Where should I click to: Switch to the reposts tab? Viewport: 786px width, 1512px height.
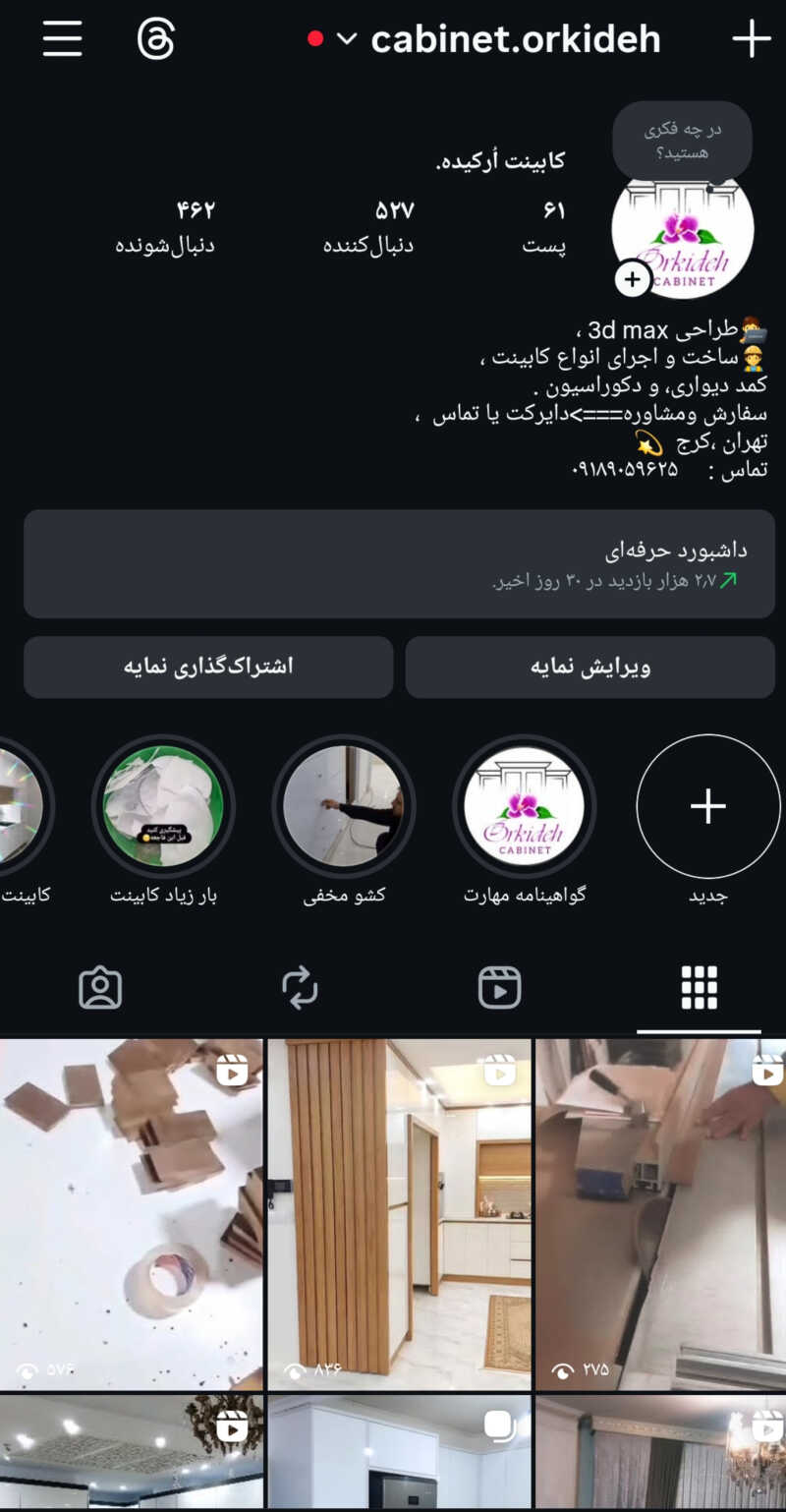300,987
